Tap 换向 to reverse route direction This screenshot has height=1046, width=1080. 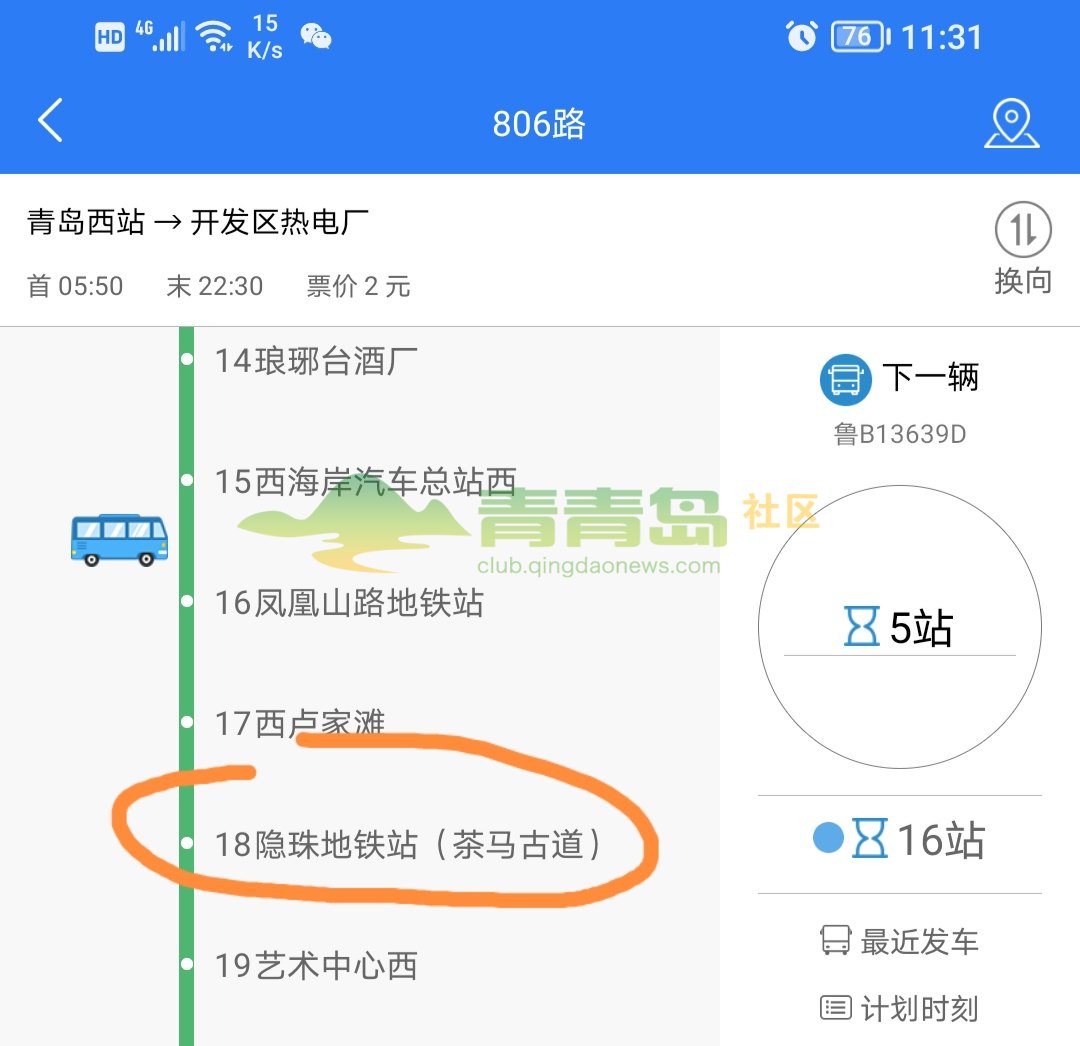pos(1022,249)
